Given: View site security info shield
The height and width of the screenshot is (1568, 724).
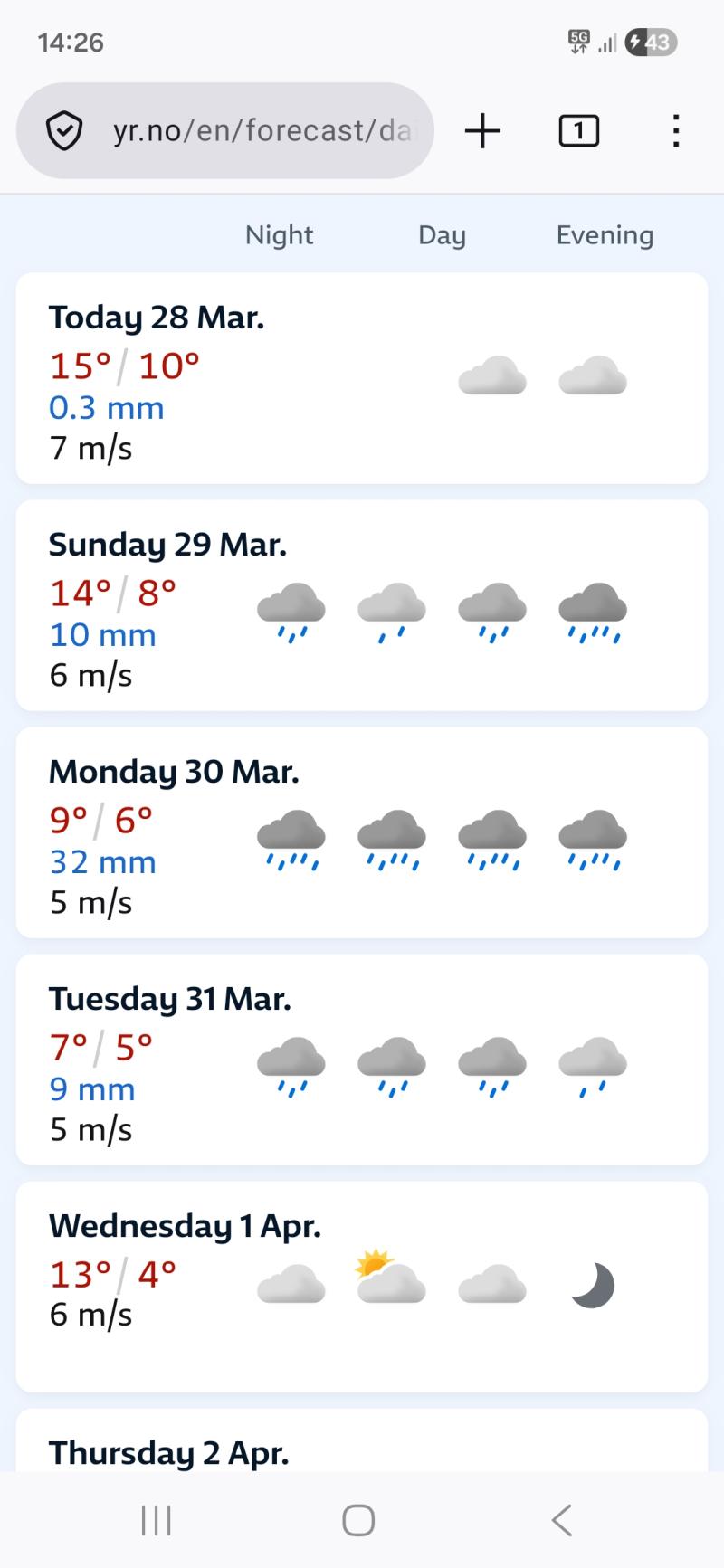Looking at the screenshot, I should (64, 131).
